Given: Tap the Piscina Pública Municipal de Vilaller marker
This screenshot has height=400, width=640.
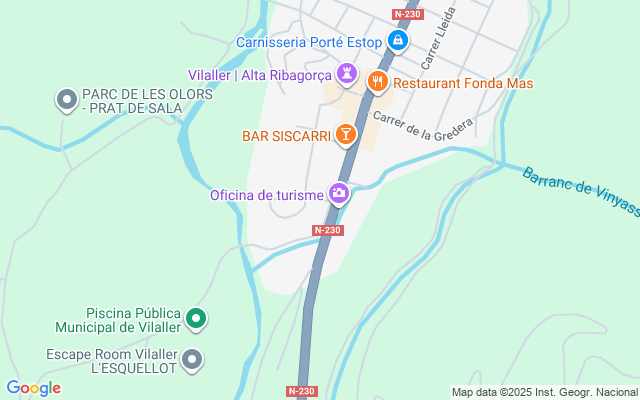Looking at the screenshot, I should [x=196, y=319].
